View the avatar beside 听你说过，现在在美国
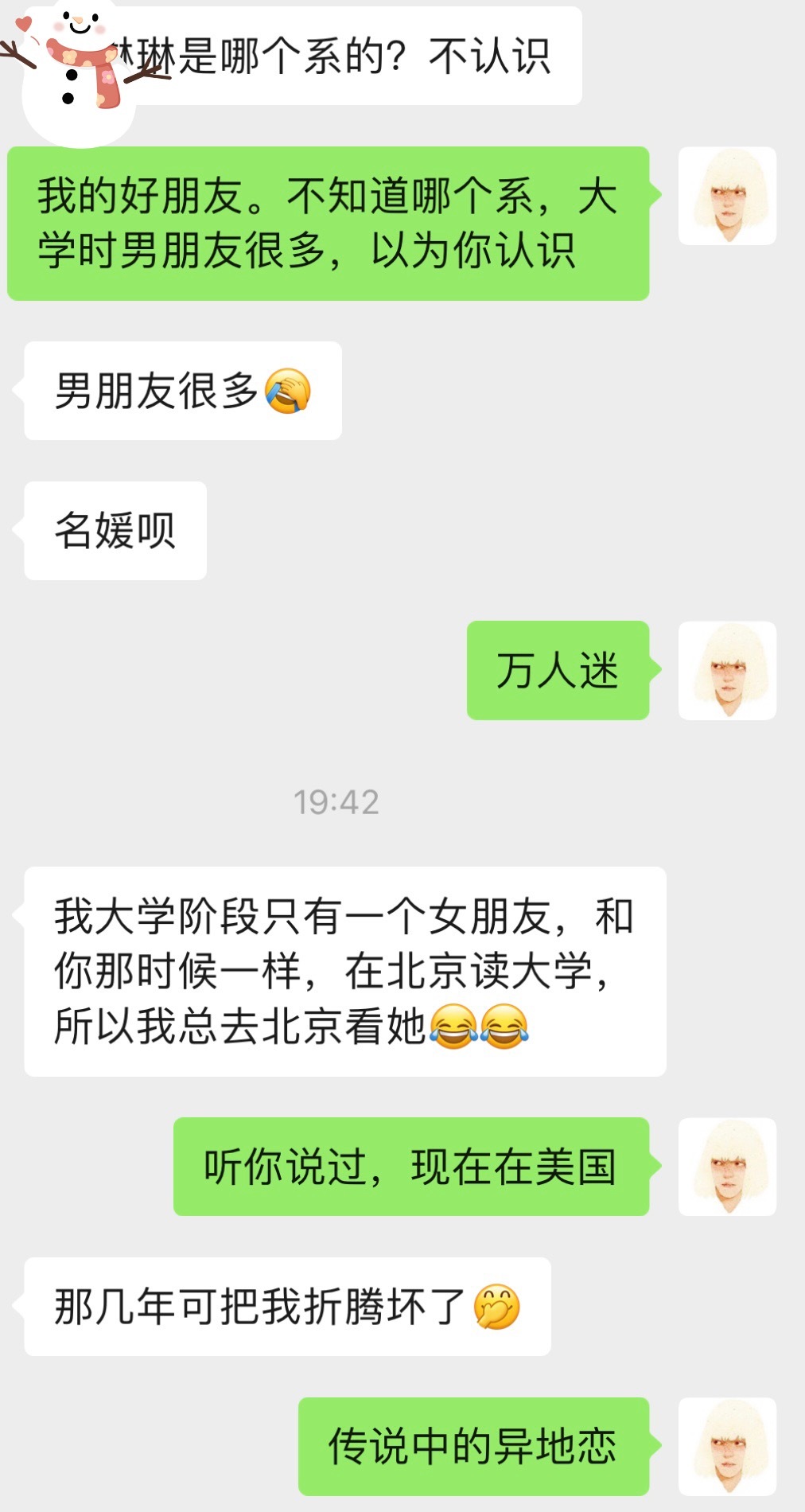The image size is (805, 1512). click(727, 1166)
